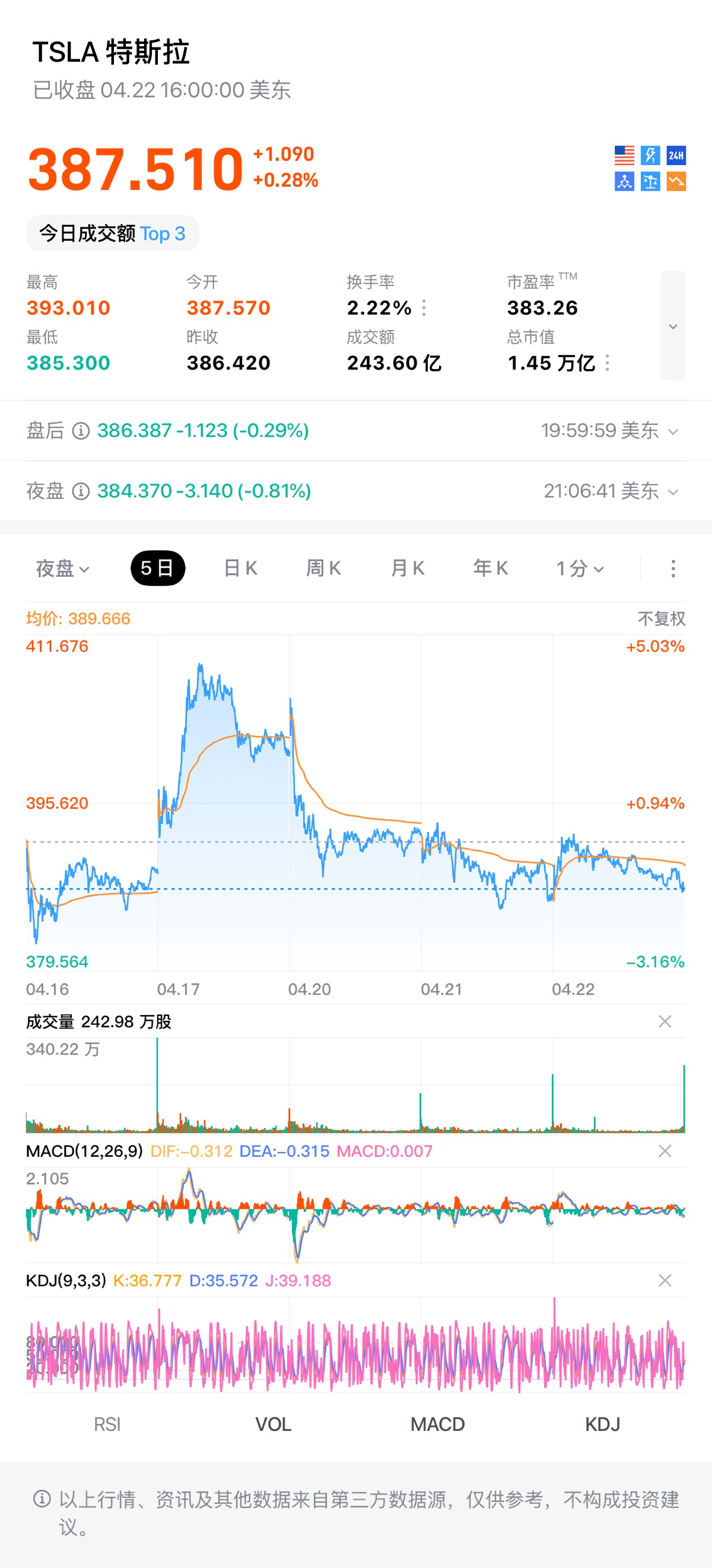Expand the 盘后 after-hours time dropdown
The height and width of the screenshot is (1568, 712).
673,431
